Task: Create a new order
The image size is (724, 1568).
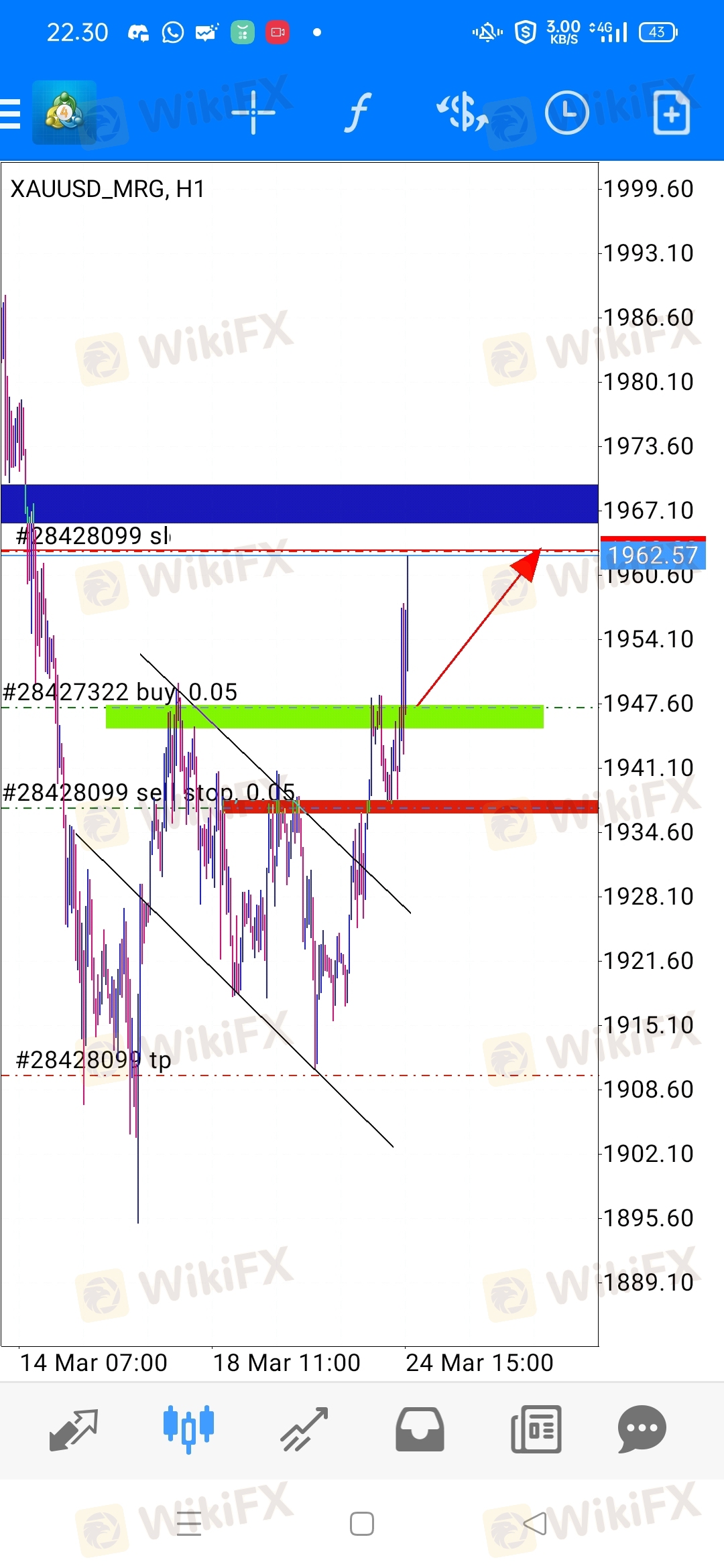Action: click(x=671, y=114)
